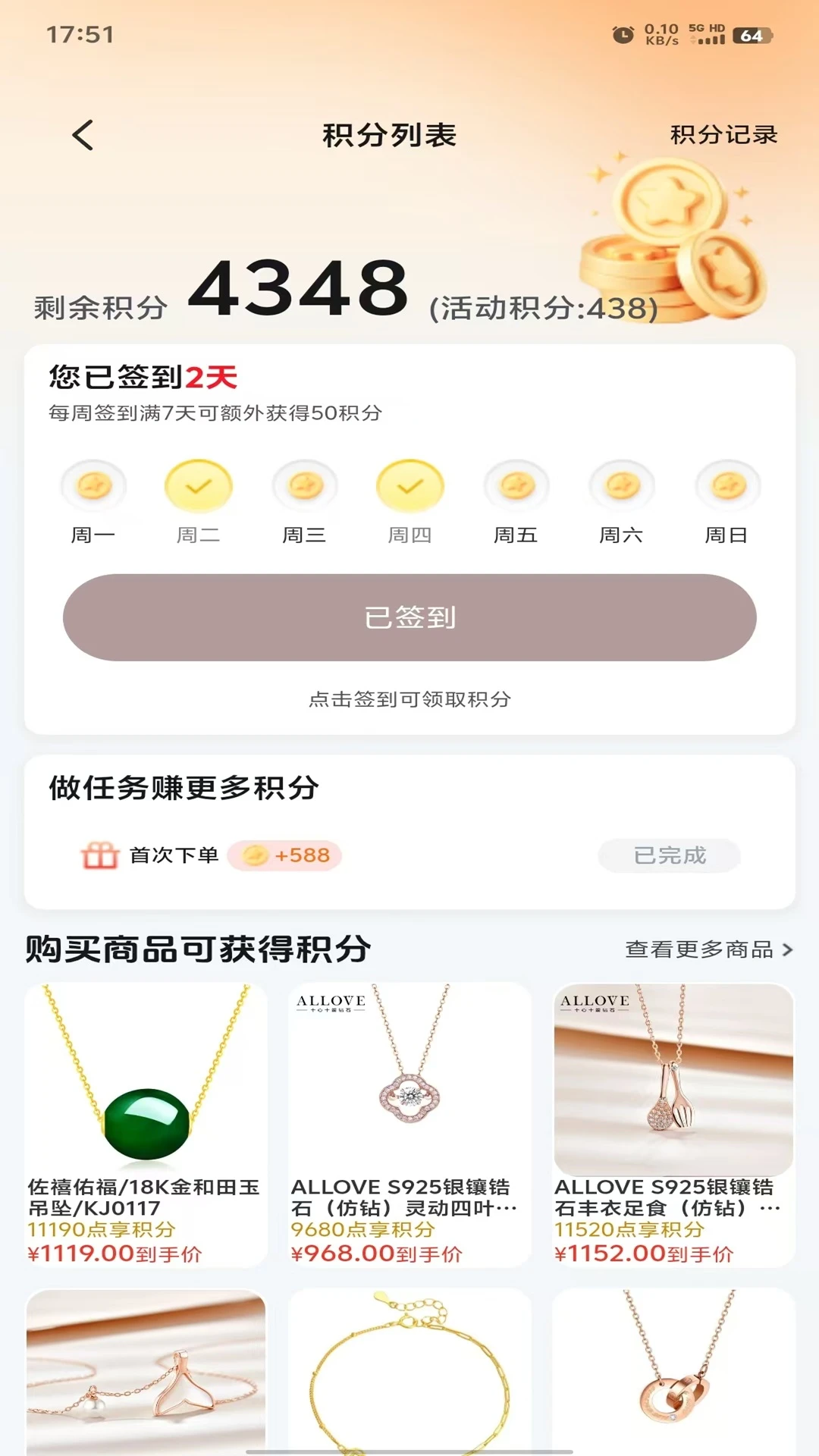Tap 已完成 next to 首次下单 task

point(669,855)
